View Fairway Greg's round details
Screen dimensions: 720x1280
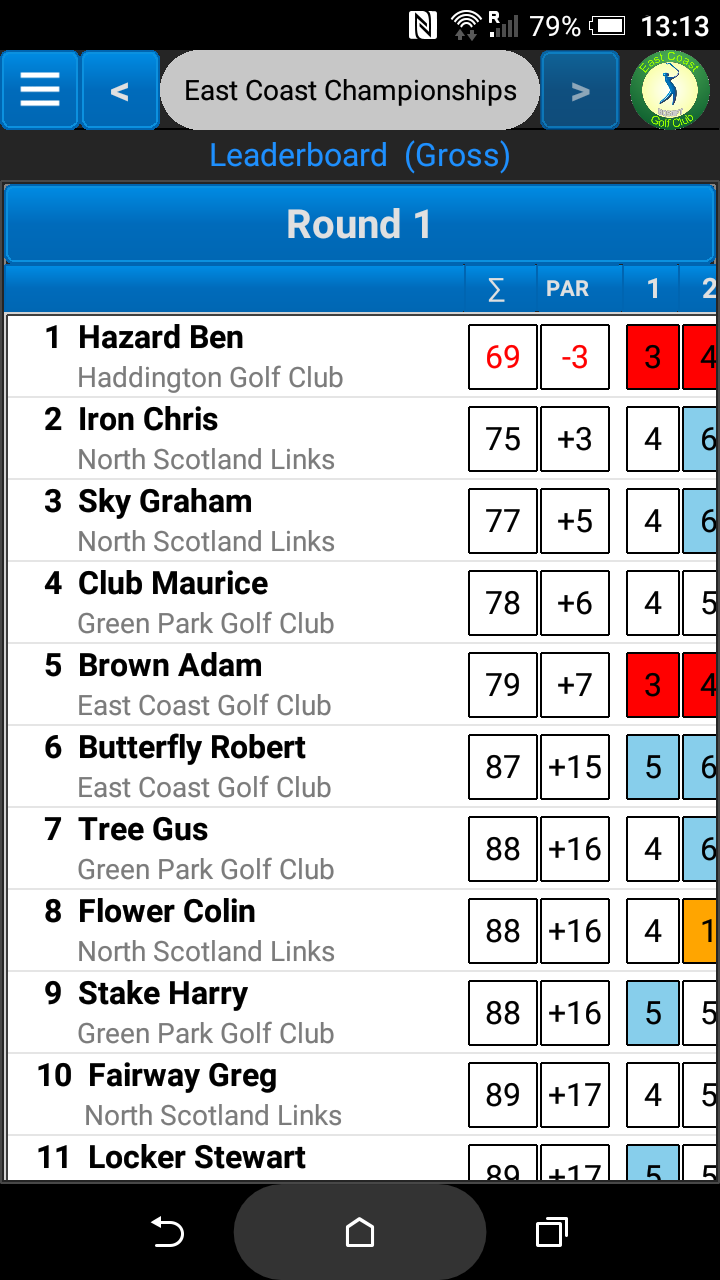pos(363,1095)
